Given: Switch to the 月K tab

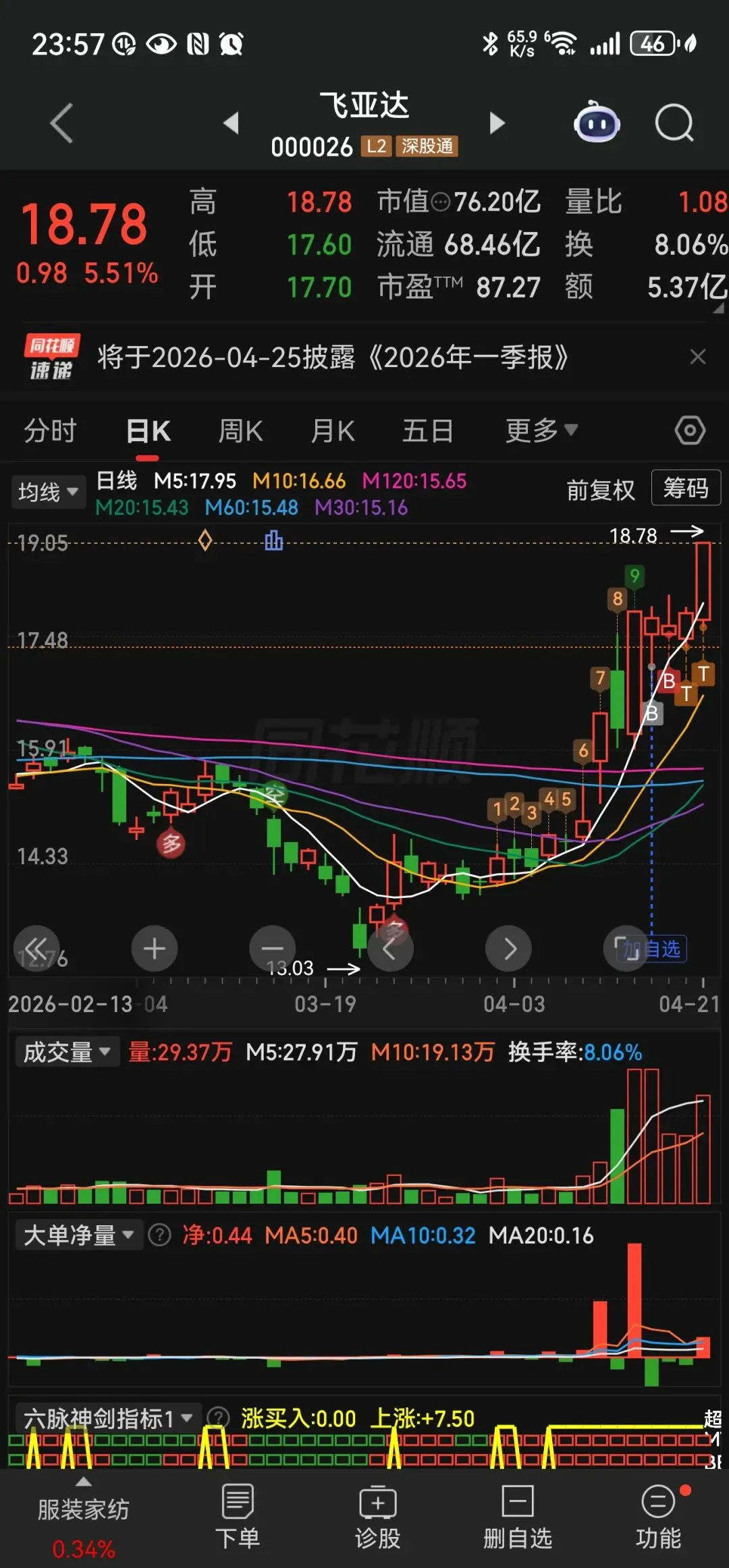Looking at the screenshot, I should (333, 430).
